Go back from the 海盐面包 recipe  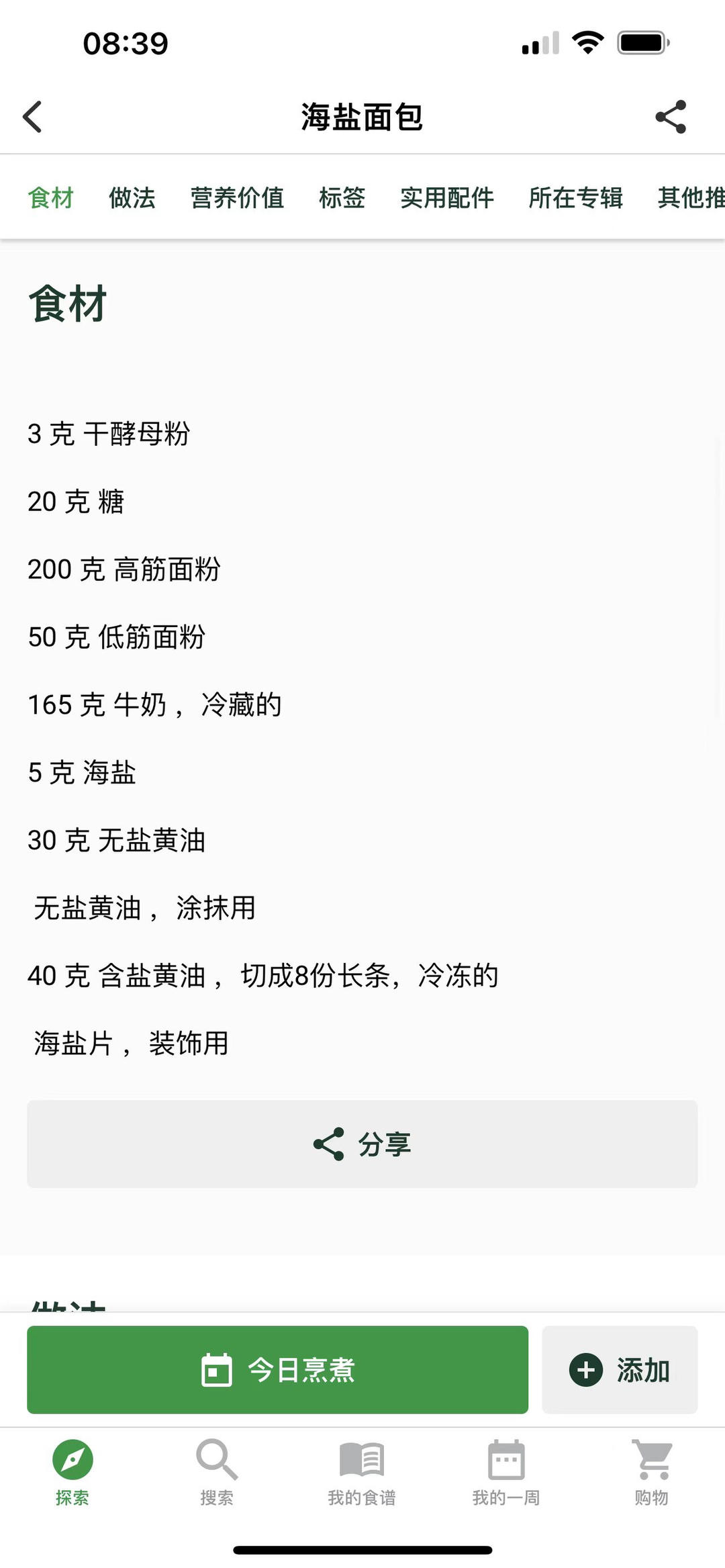point(32,117)
